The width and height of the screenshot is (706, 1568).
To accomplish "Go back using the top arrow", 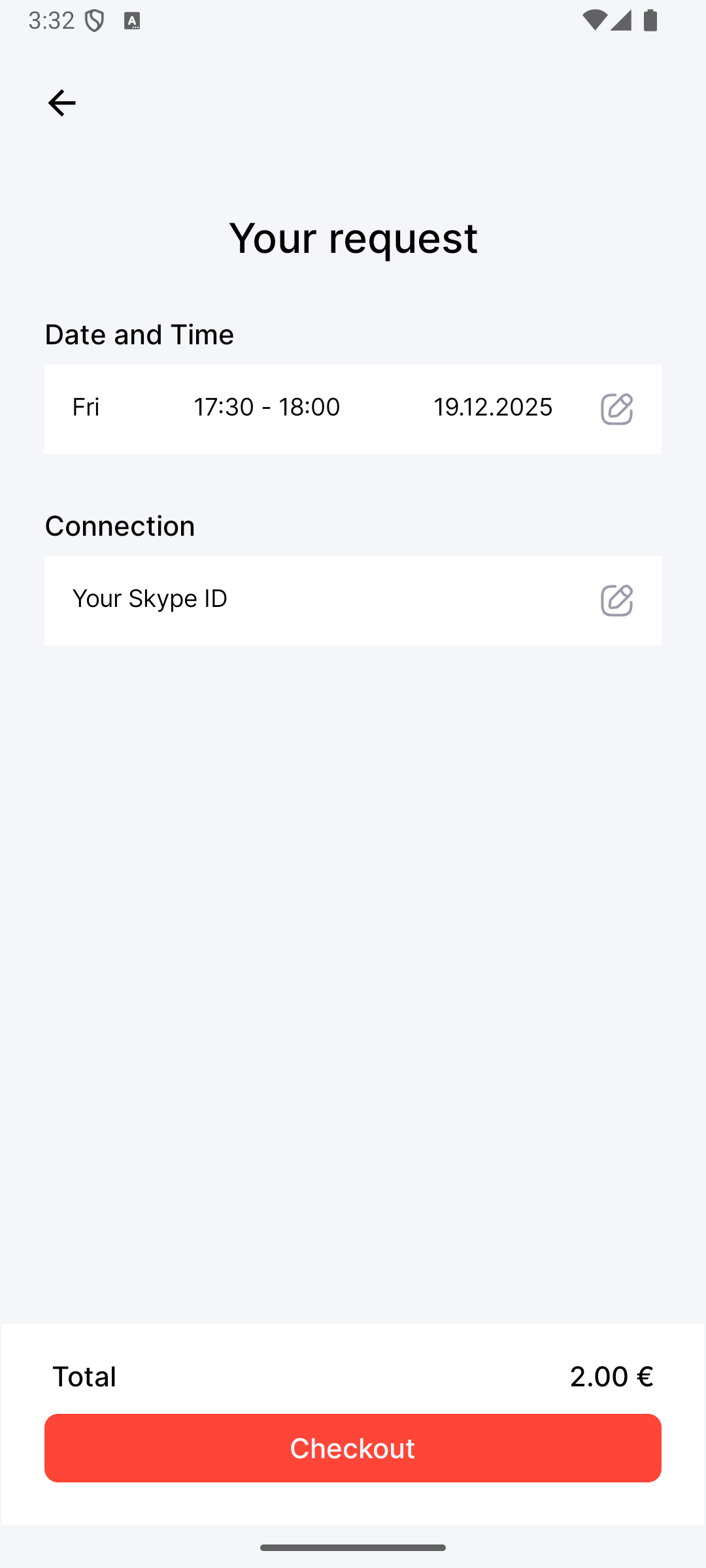I will coord(62,103).
